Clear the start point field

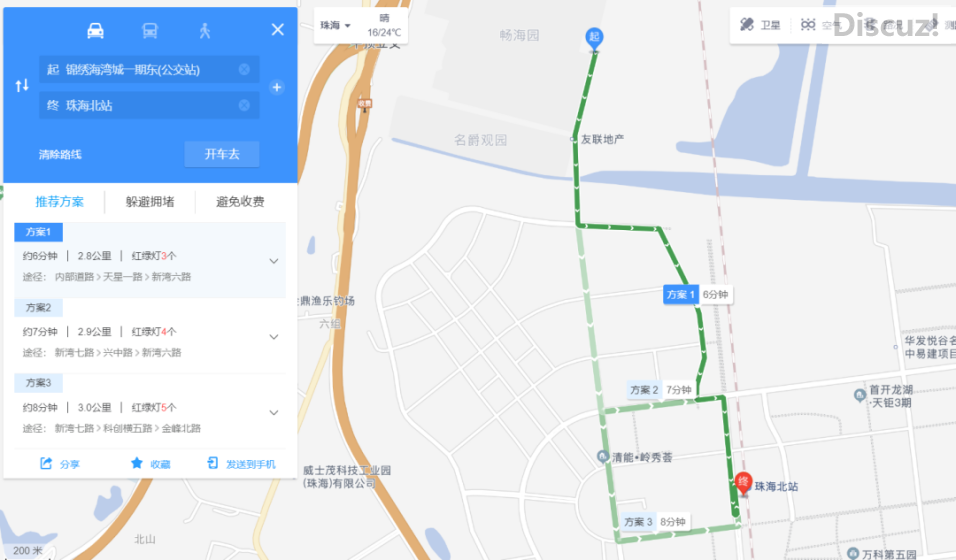(x=244, y=69)
